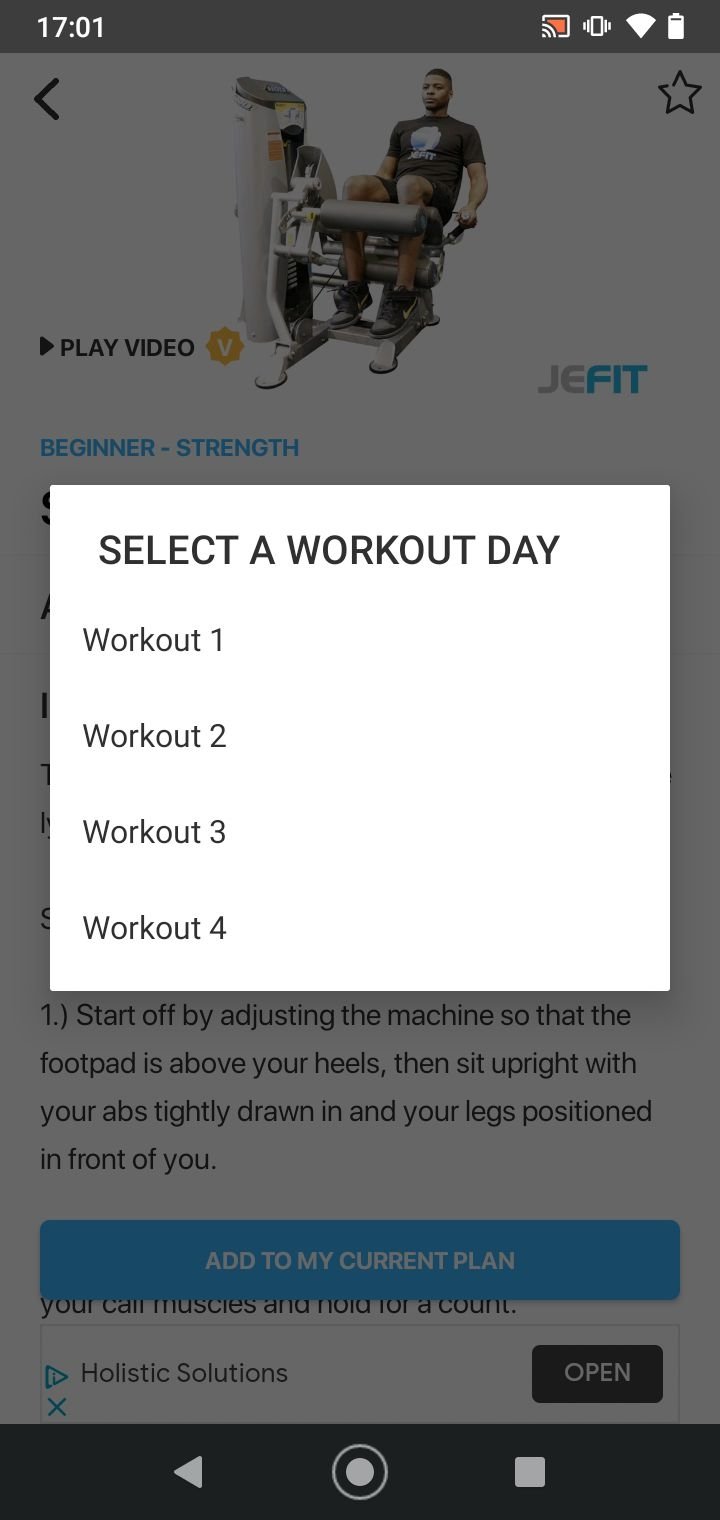Select Workout 1 from the list
This screenshot has height=1520, width=720.
coord(360,640)
